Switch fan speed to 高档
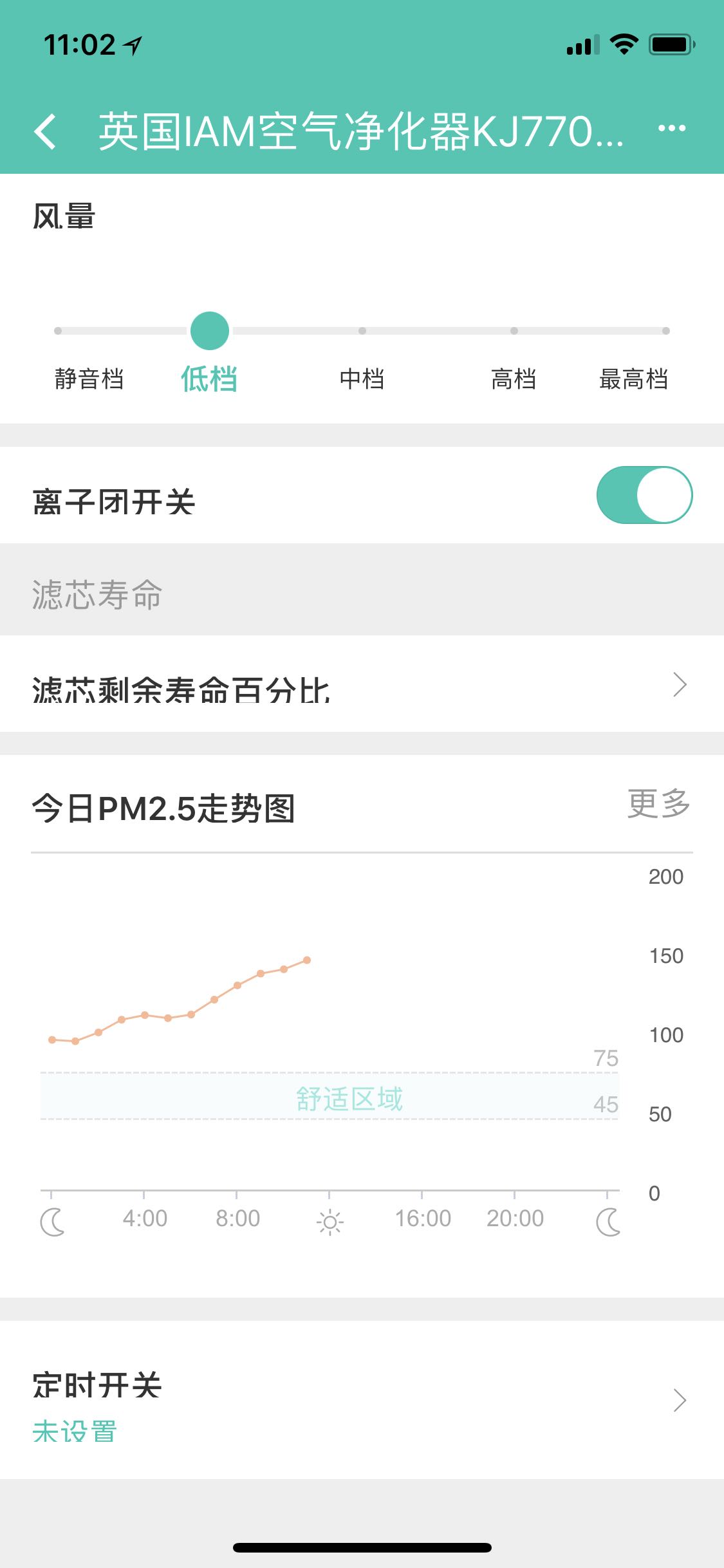724x1568 pixels. point(514,378)
